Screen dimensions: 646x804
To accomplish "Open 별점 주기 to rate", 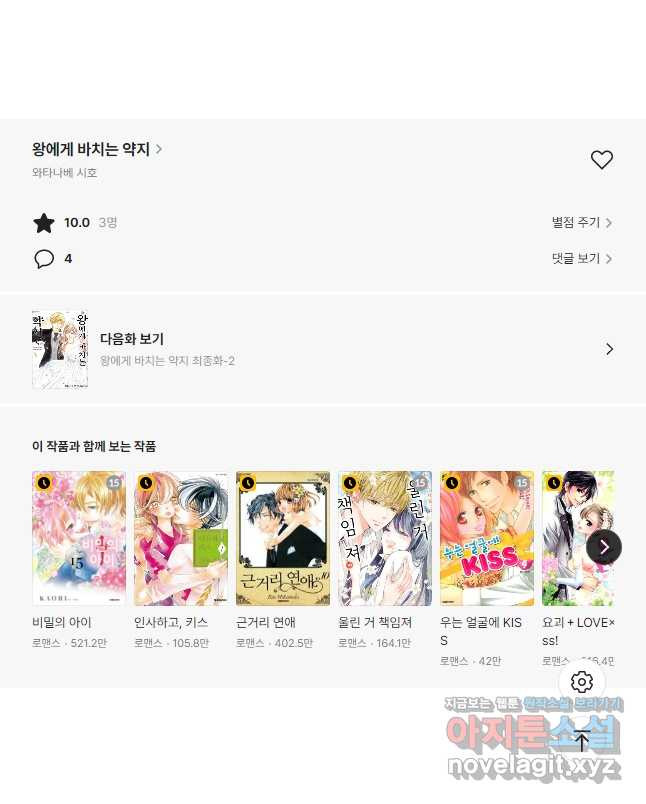I will (x=581, y=223).
